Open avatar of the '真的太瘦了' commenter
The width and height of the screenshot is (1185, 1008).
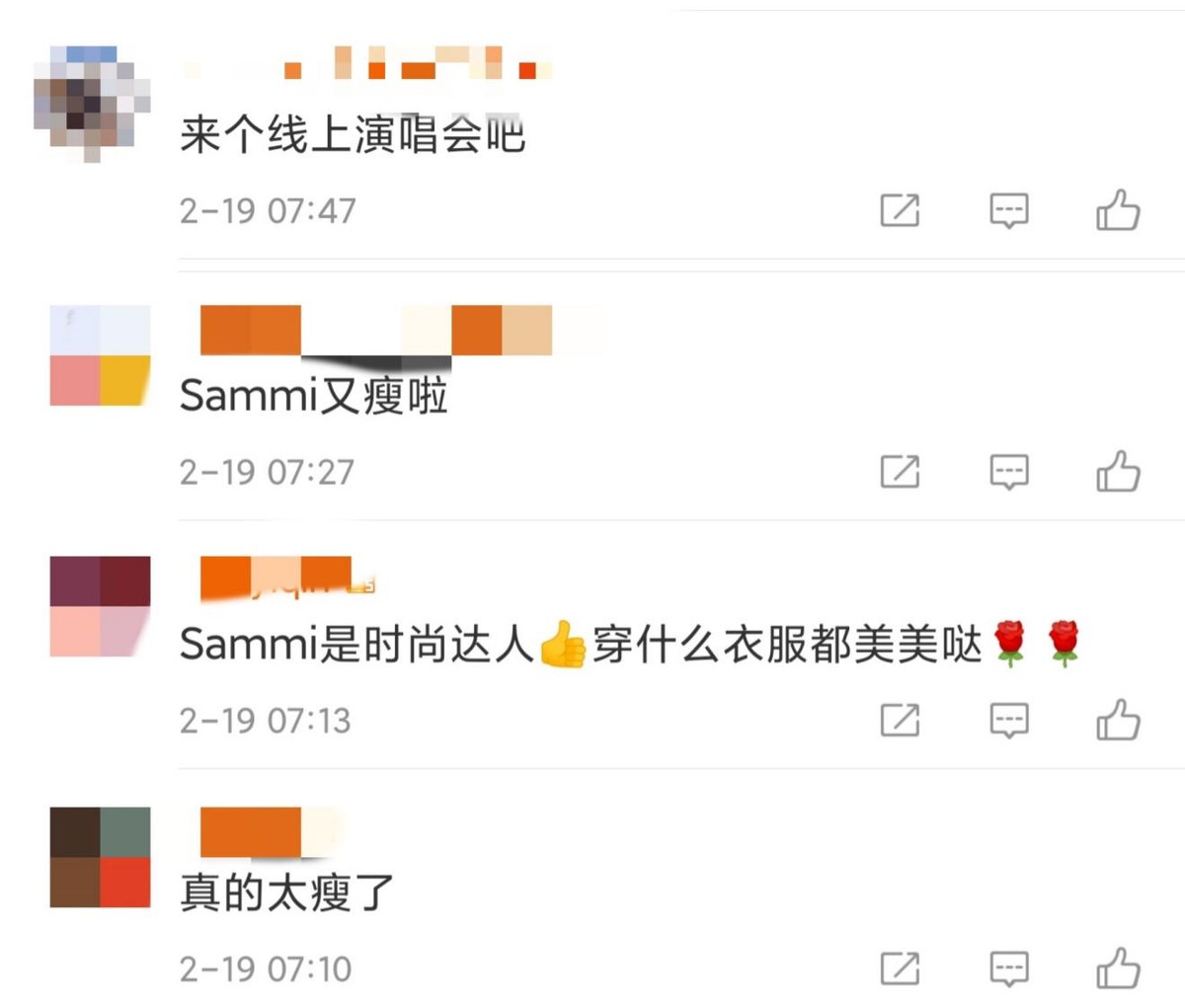coord(100,857)
